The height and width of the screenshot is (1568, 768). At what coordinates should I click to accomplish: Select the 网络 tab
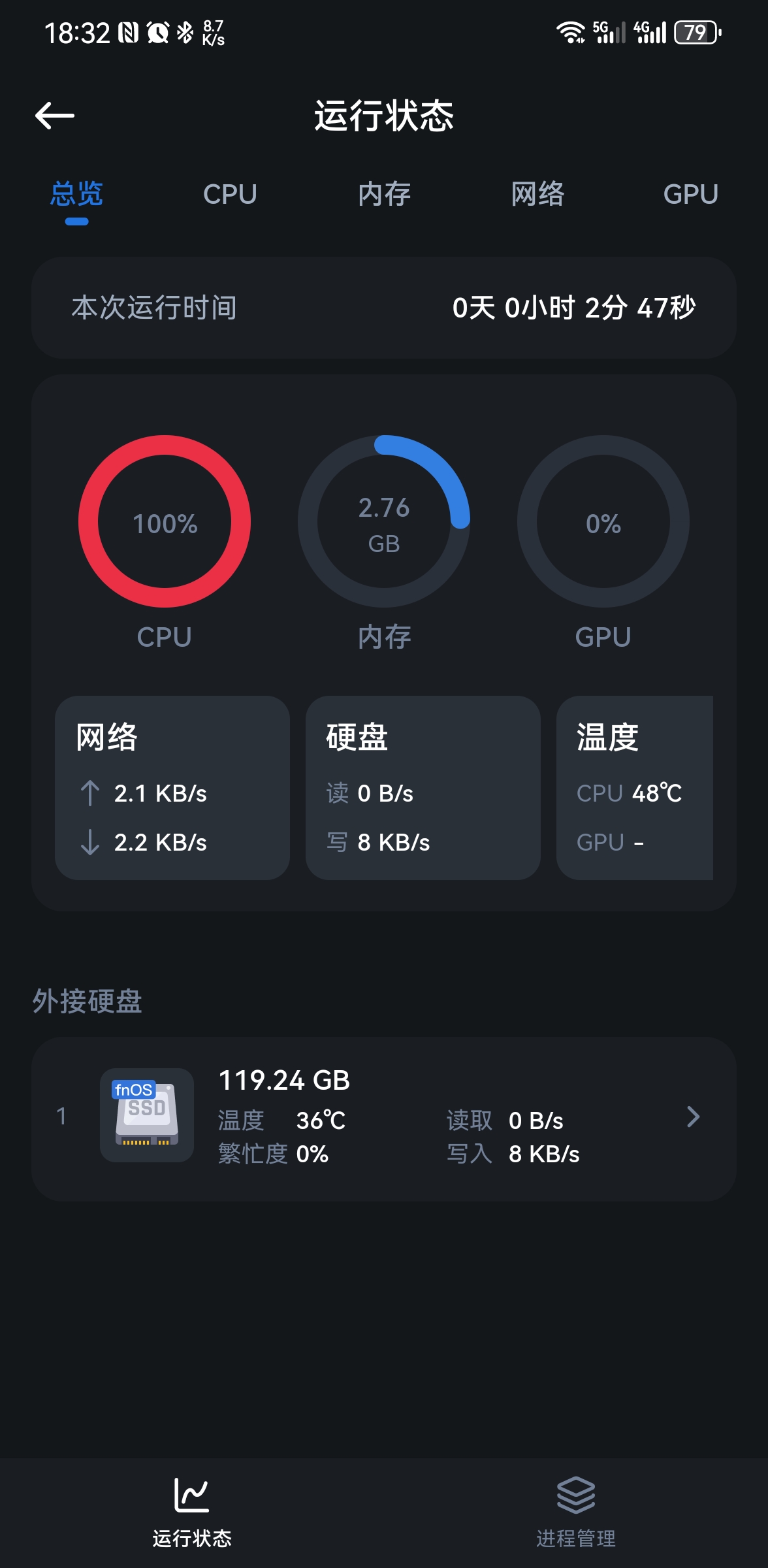point(537,194)
